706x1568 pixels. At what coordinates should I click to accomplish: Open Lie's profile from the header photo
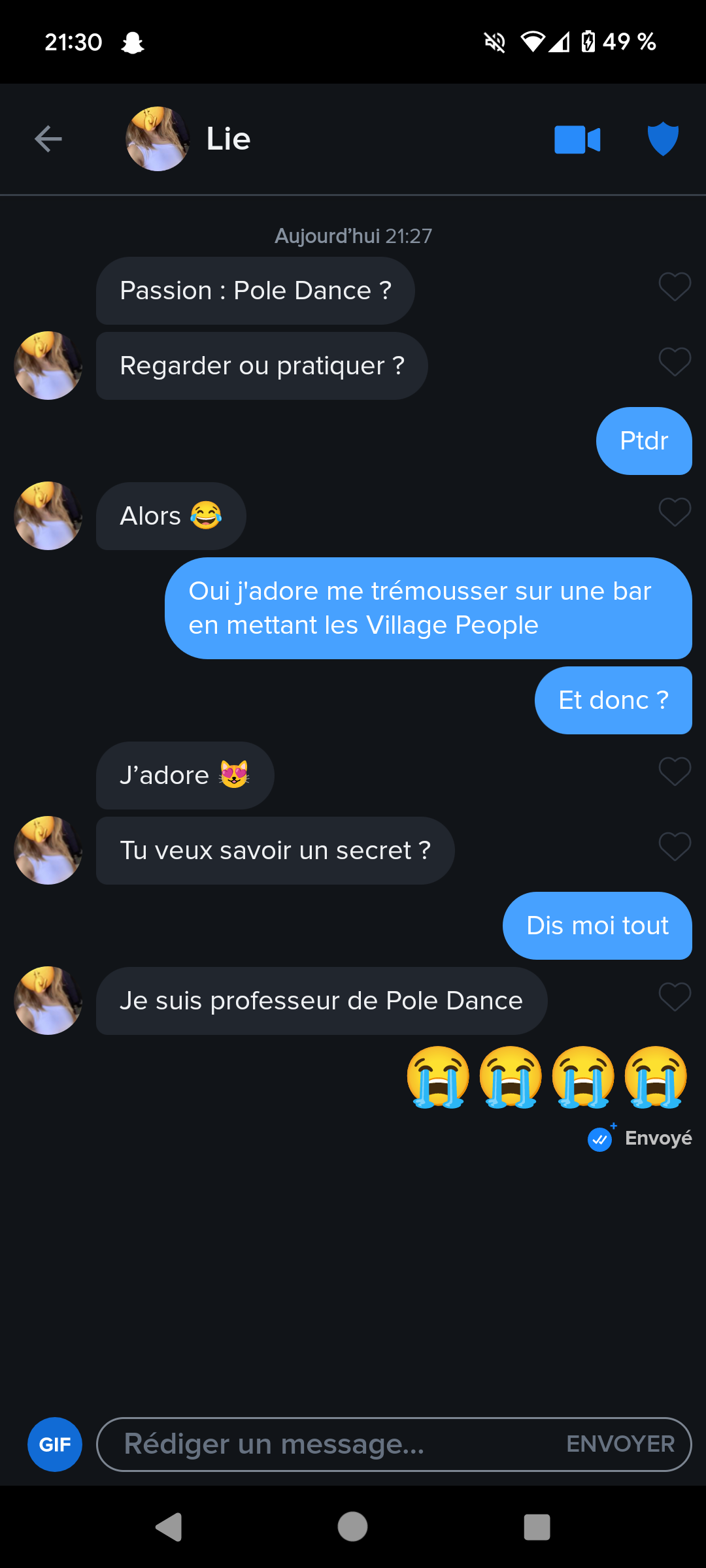[158, 139]
